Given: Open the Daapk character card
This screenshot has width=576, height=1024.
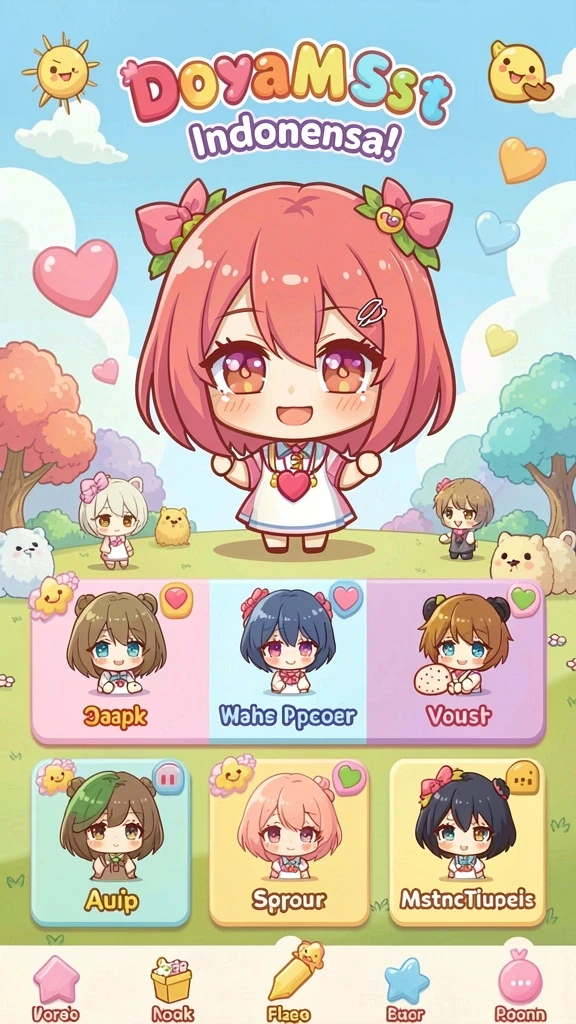Looking at the screenshot, I should (121, 660).
